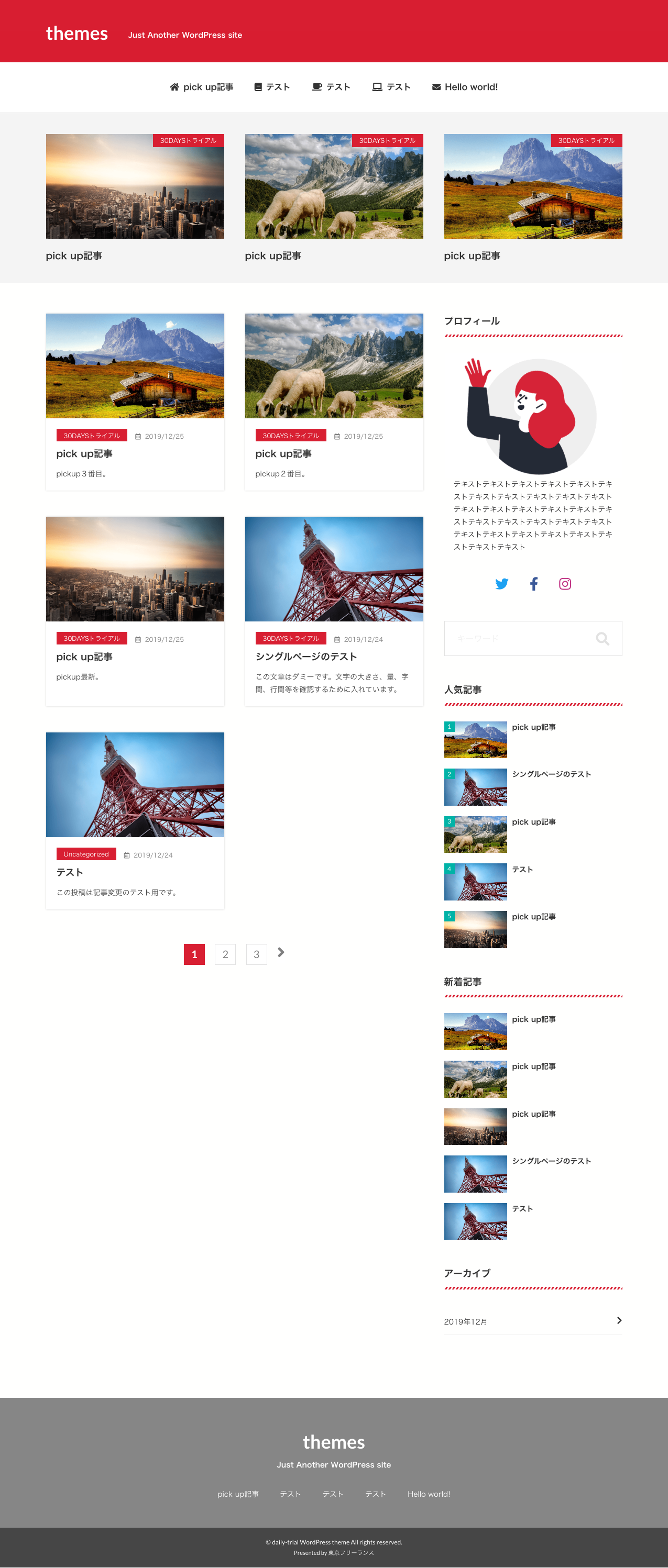Open Hello world! in the top menu
This screenshot has height=1568, width=668.
point(465,87)
